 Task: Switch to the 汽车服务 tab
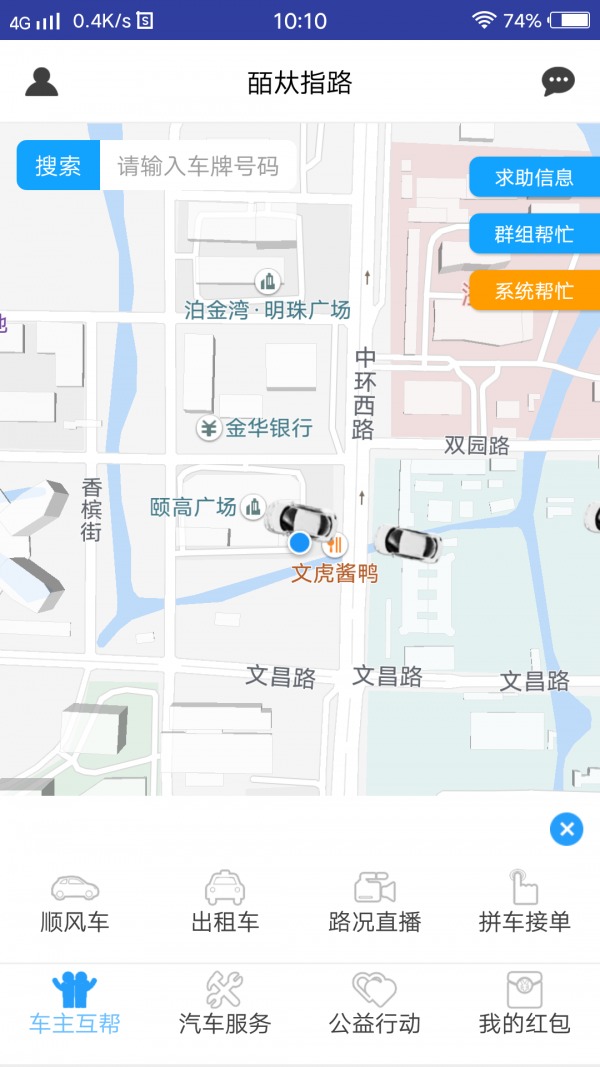click(225, 1003)
